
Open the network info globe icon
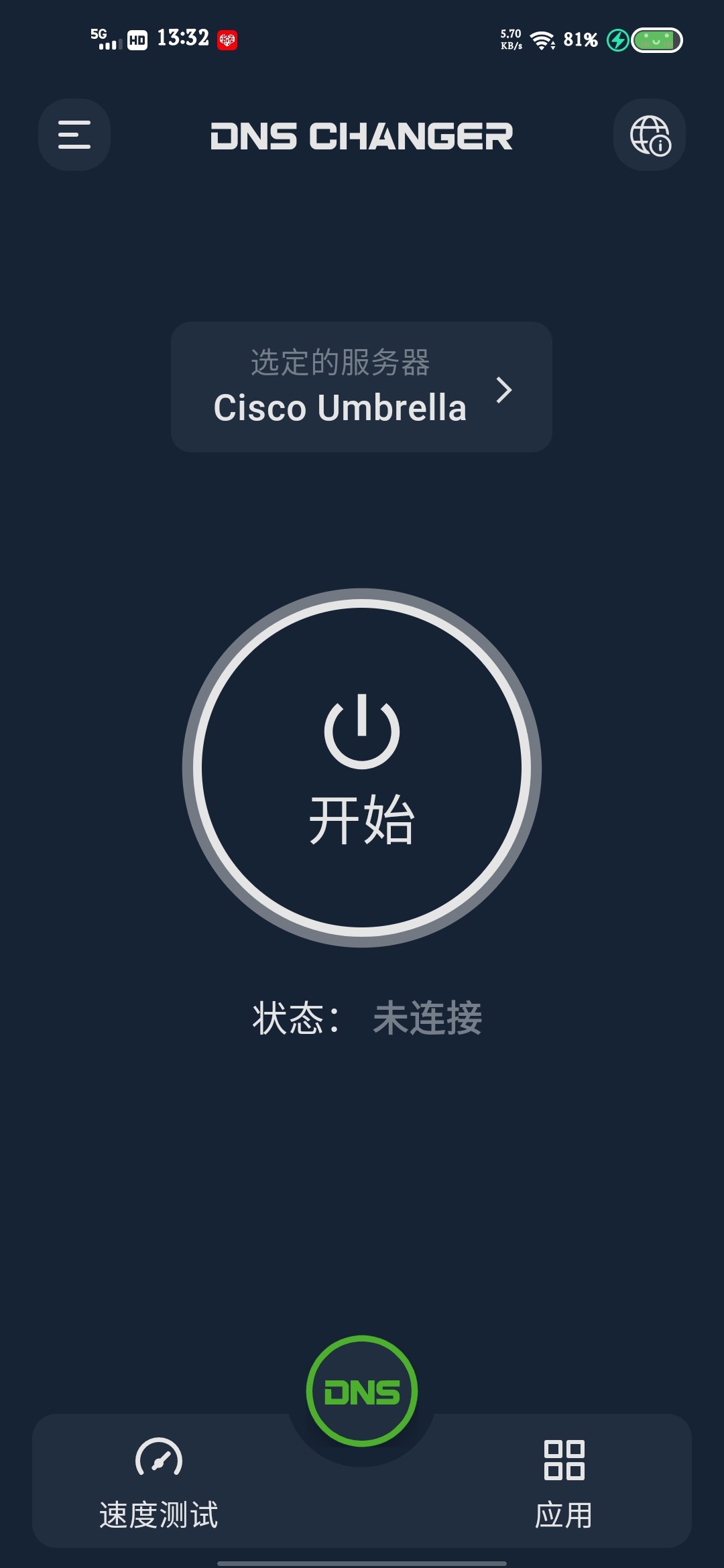pyautogui.click(x=650, y=135)
